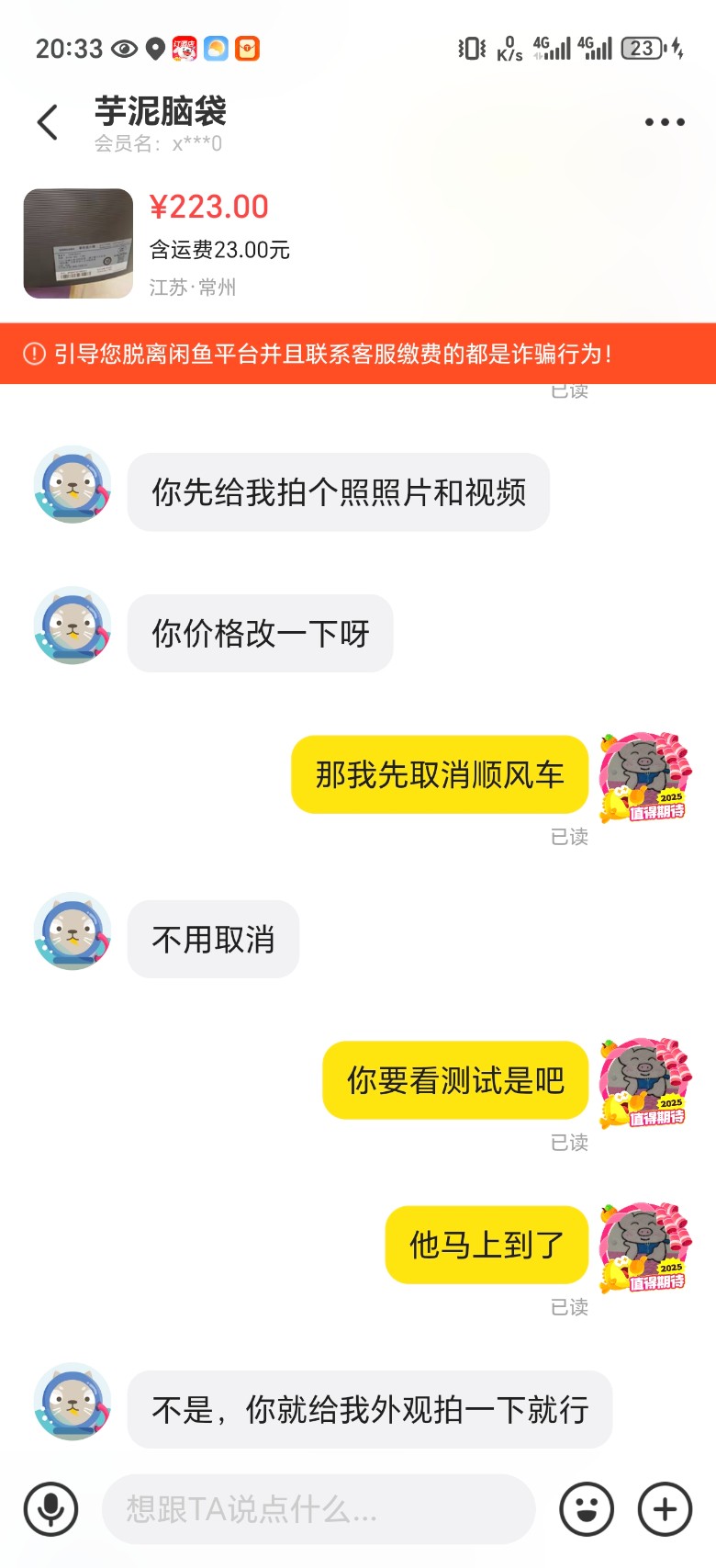This screenshot has width=716, height=1568.
Task: Tap the 芋泥脑袋 chat title
Action: point(161,111)
